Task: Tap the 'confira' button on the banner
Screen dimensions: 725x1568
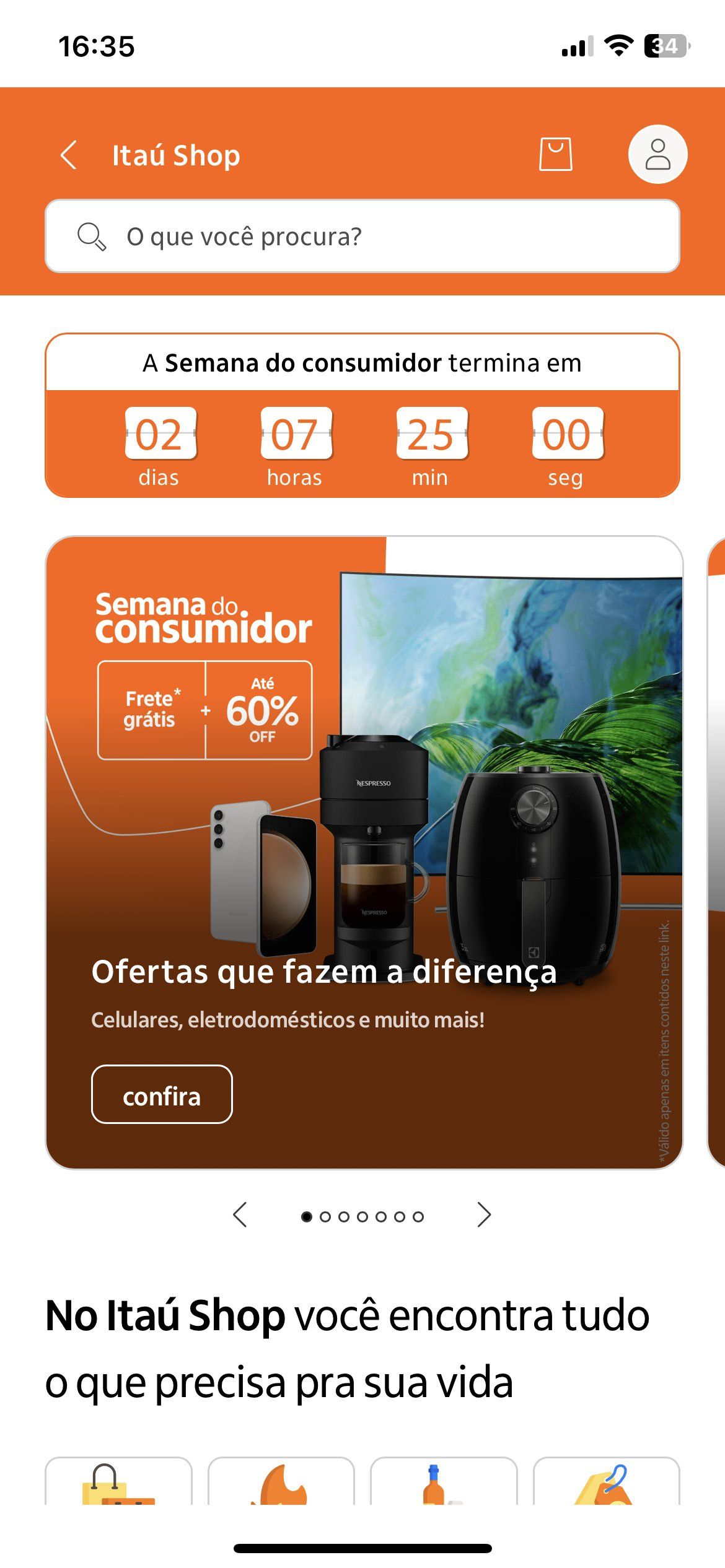Action: point(162,1094)
